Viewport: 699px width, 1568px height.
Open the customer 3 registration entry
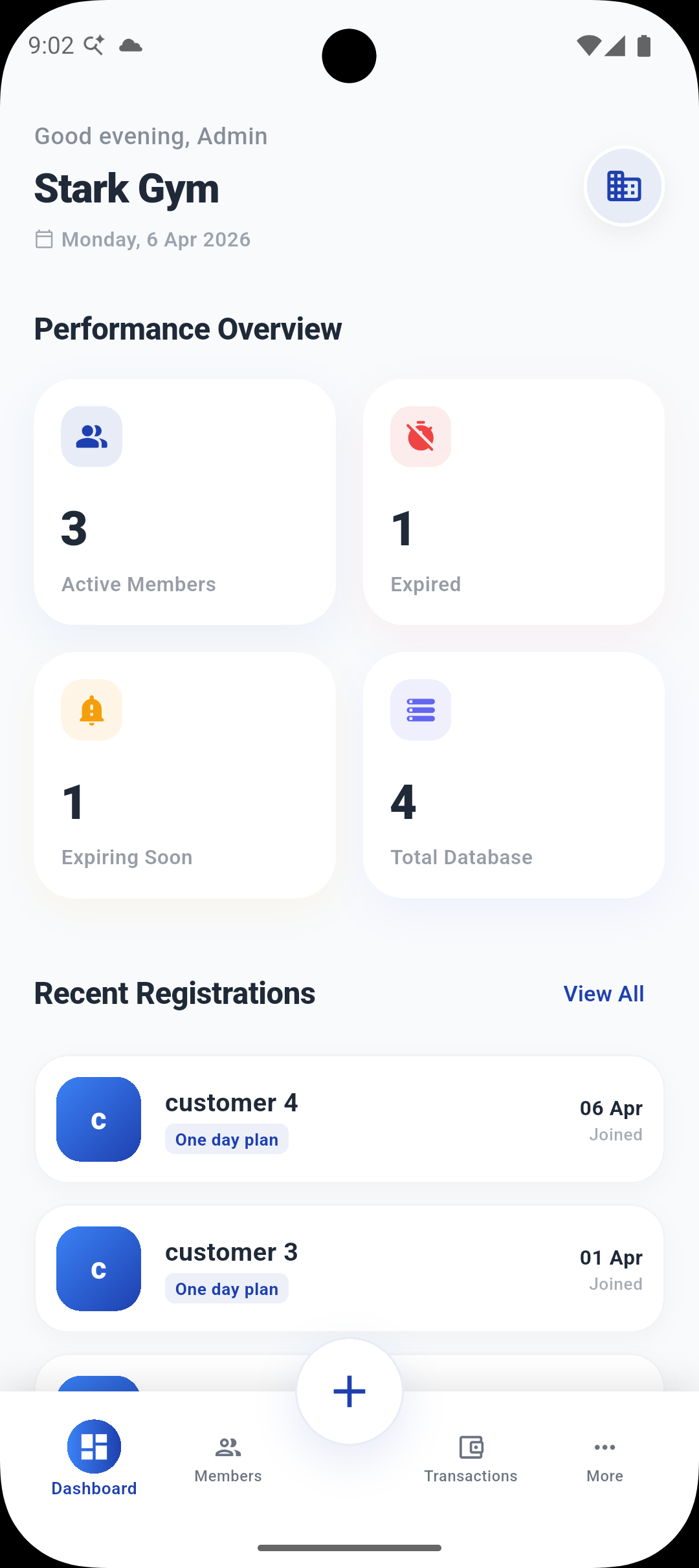click(349, 1269)
